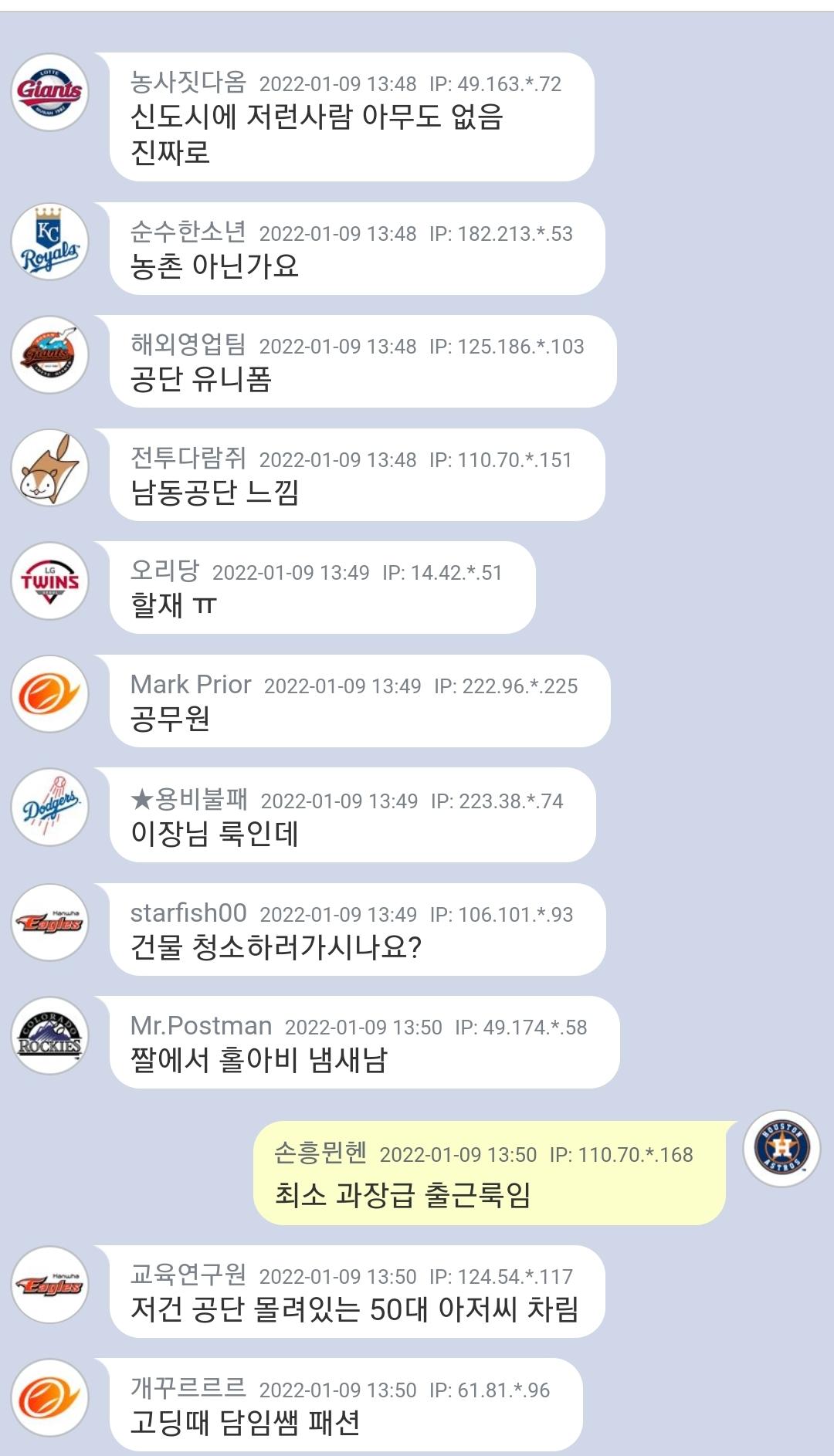Tap the username 개꾸르르르
The height and width of the screenshot is (1456, 834).
coord(188,1388)
